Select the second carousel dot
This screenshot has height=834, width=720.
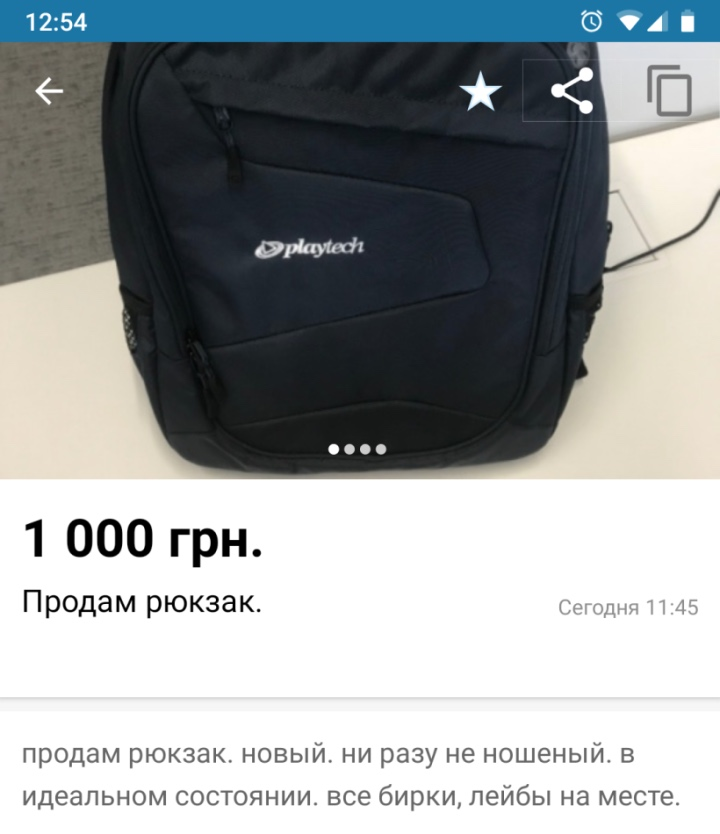[x=351, y=448]
